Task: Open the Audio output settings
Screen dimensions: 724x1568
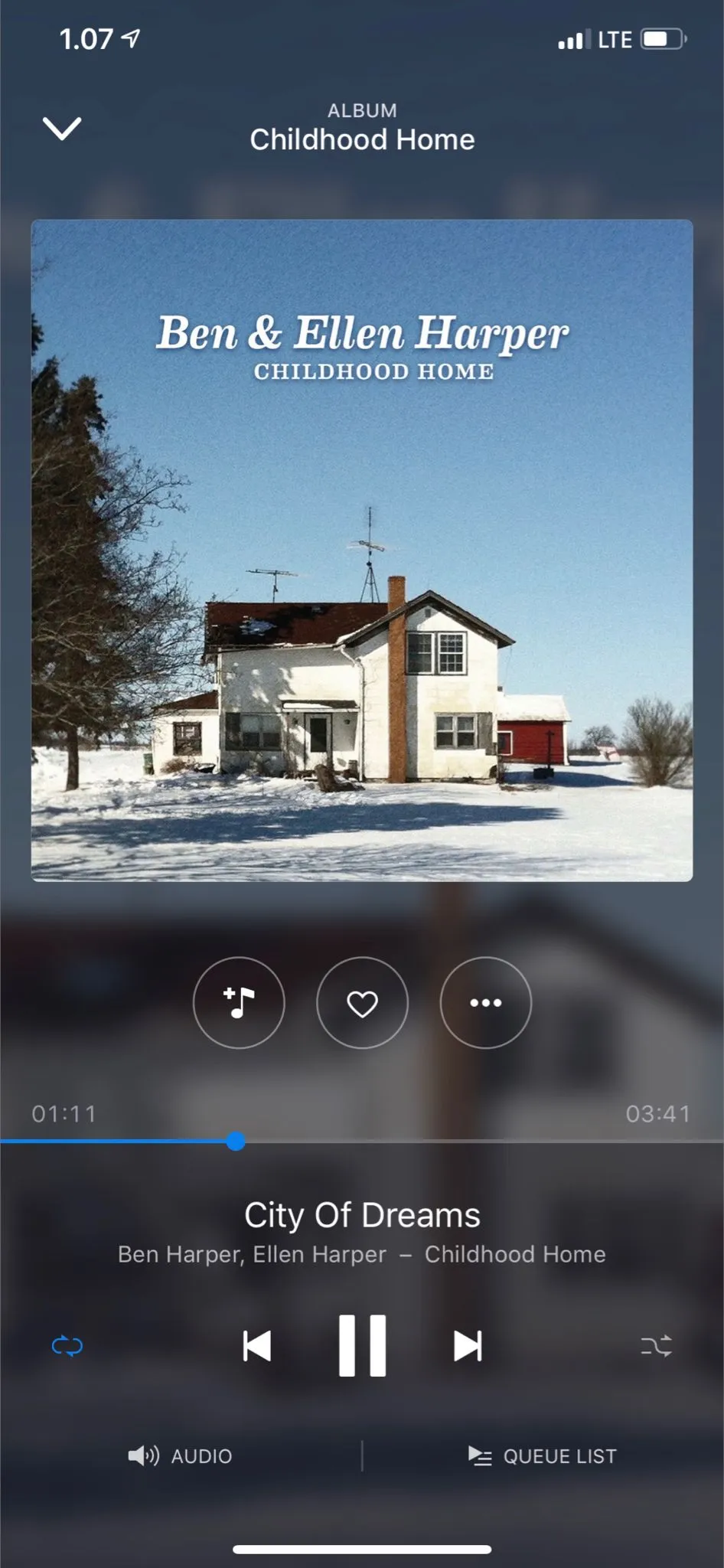Action: point(181,1455)
